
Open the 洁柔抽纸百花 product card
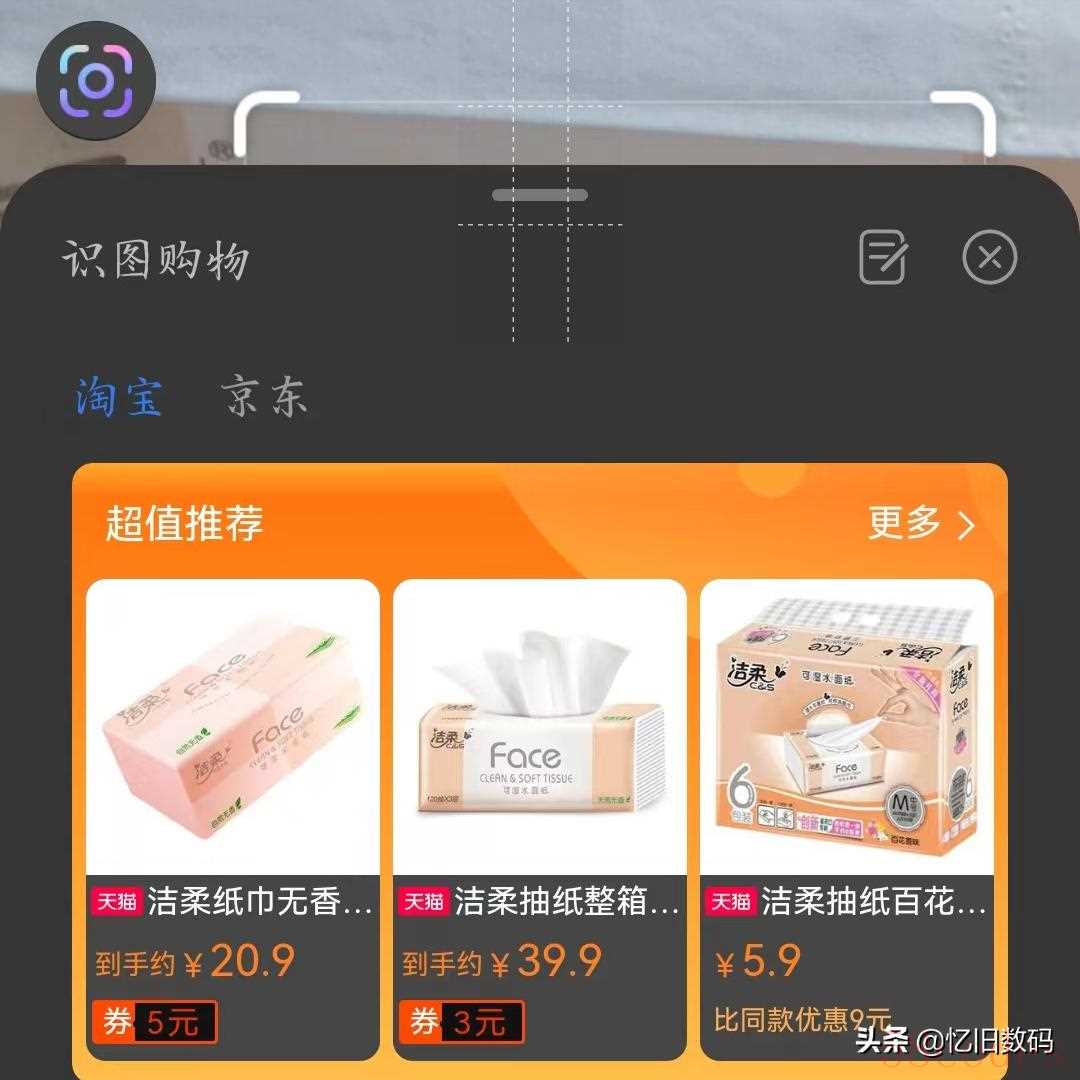846,800
